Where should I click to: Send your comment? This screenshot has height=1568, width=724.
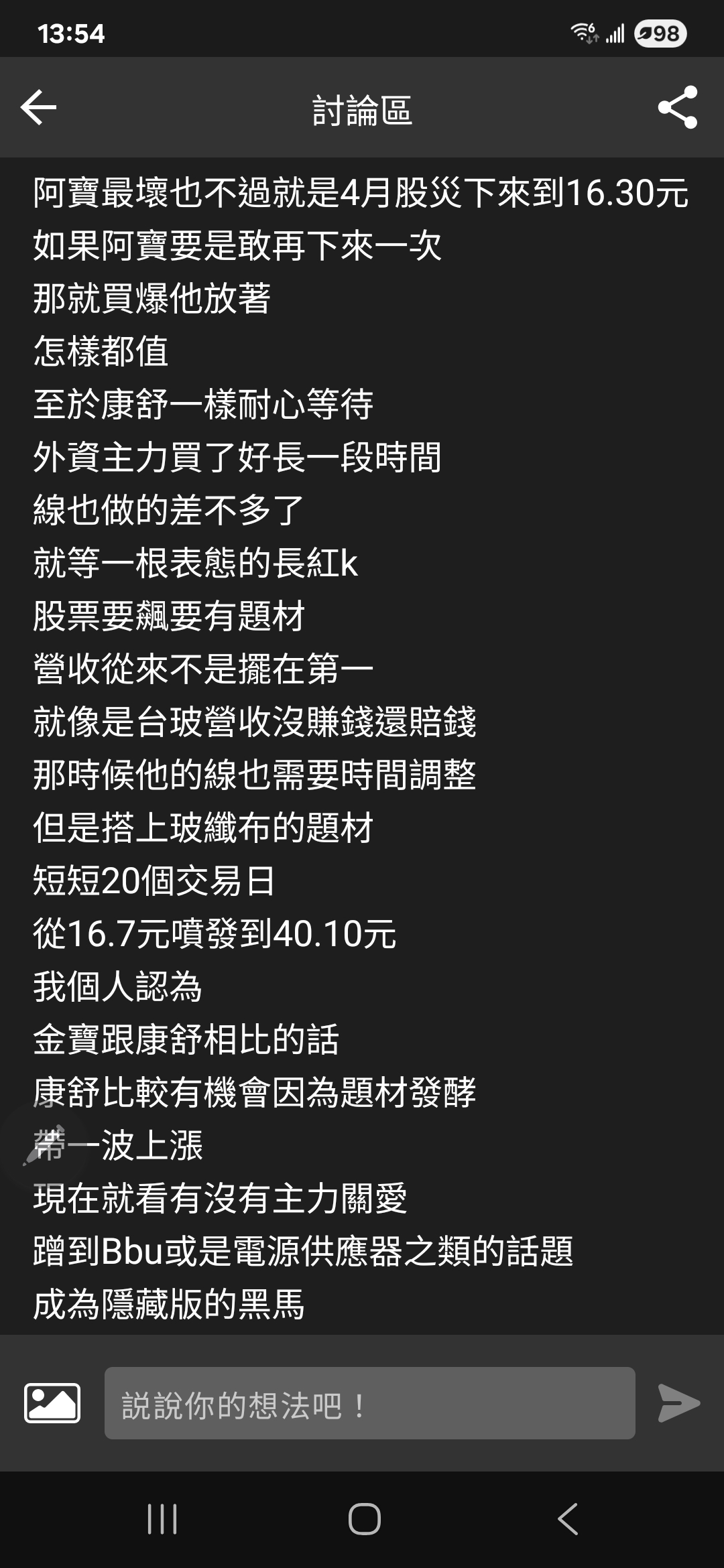[x=678, y=1402]
